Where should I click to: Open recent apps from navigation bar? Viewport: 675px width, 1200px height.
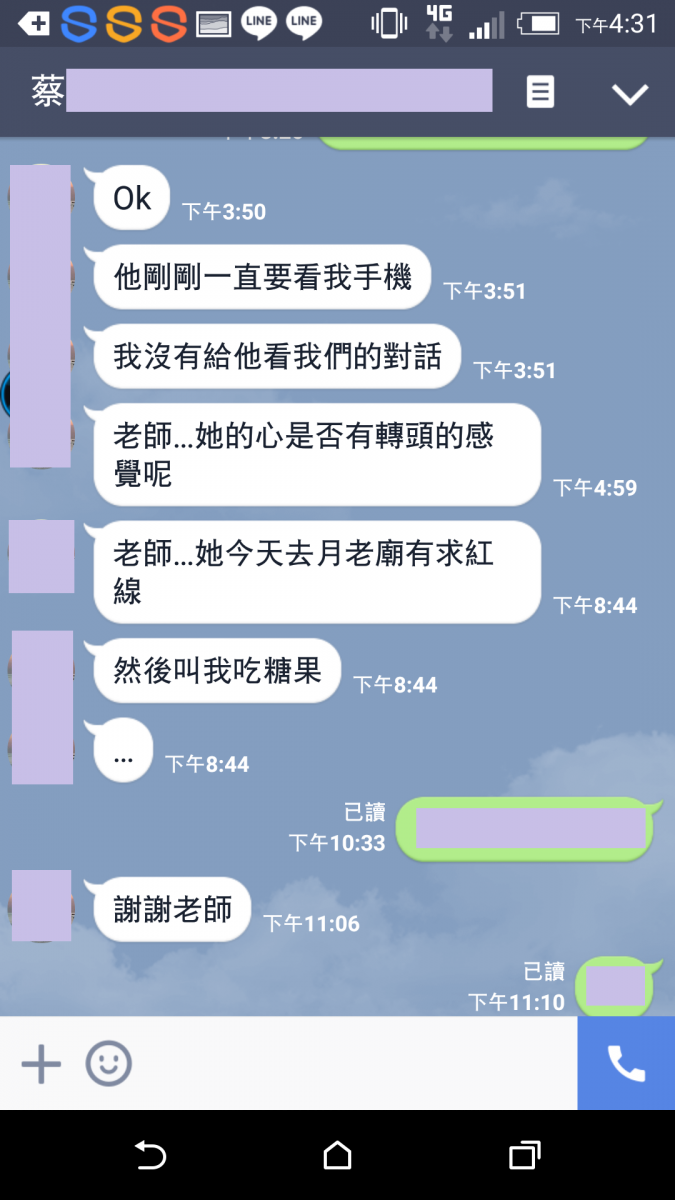[x=524, y=1156]
